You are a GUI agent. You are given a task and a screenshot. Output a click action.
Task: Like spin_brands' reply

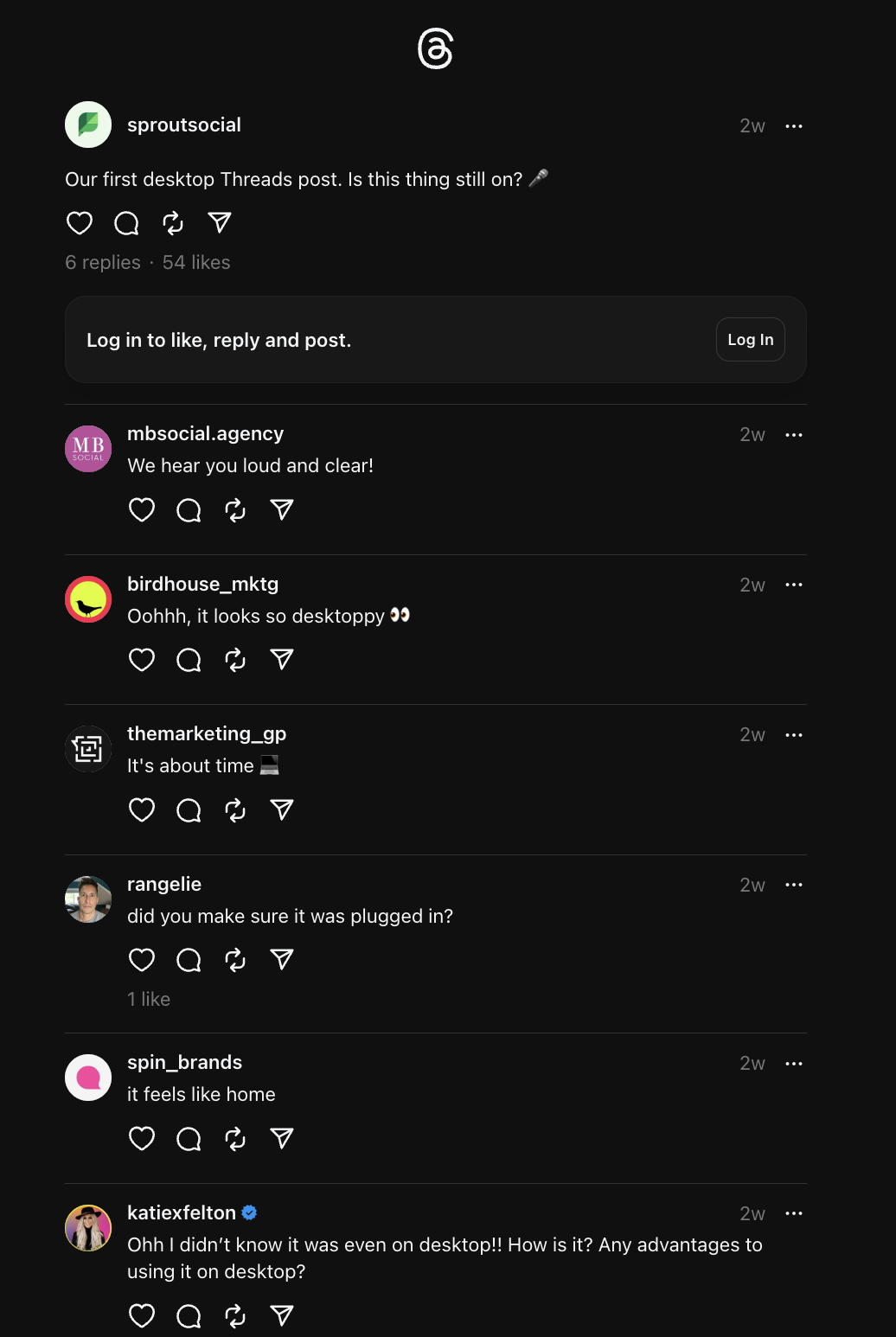pos(142,1139)
